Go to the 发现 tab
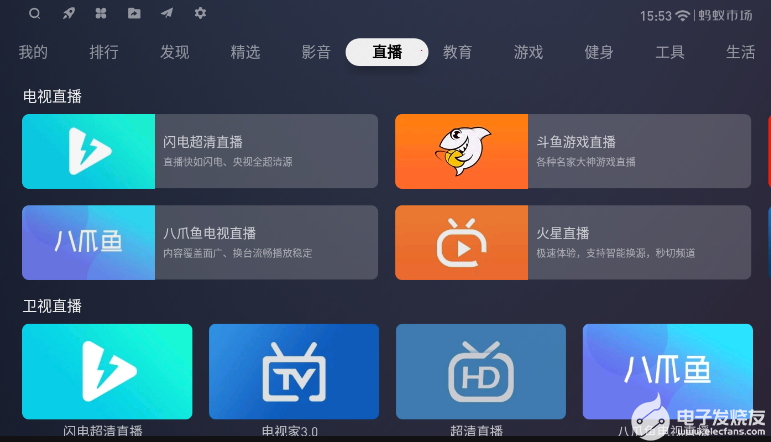 (175, 52)
